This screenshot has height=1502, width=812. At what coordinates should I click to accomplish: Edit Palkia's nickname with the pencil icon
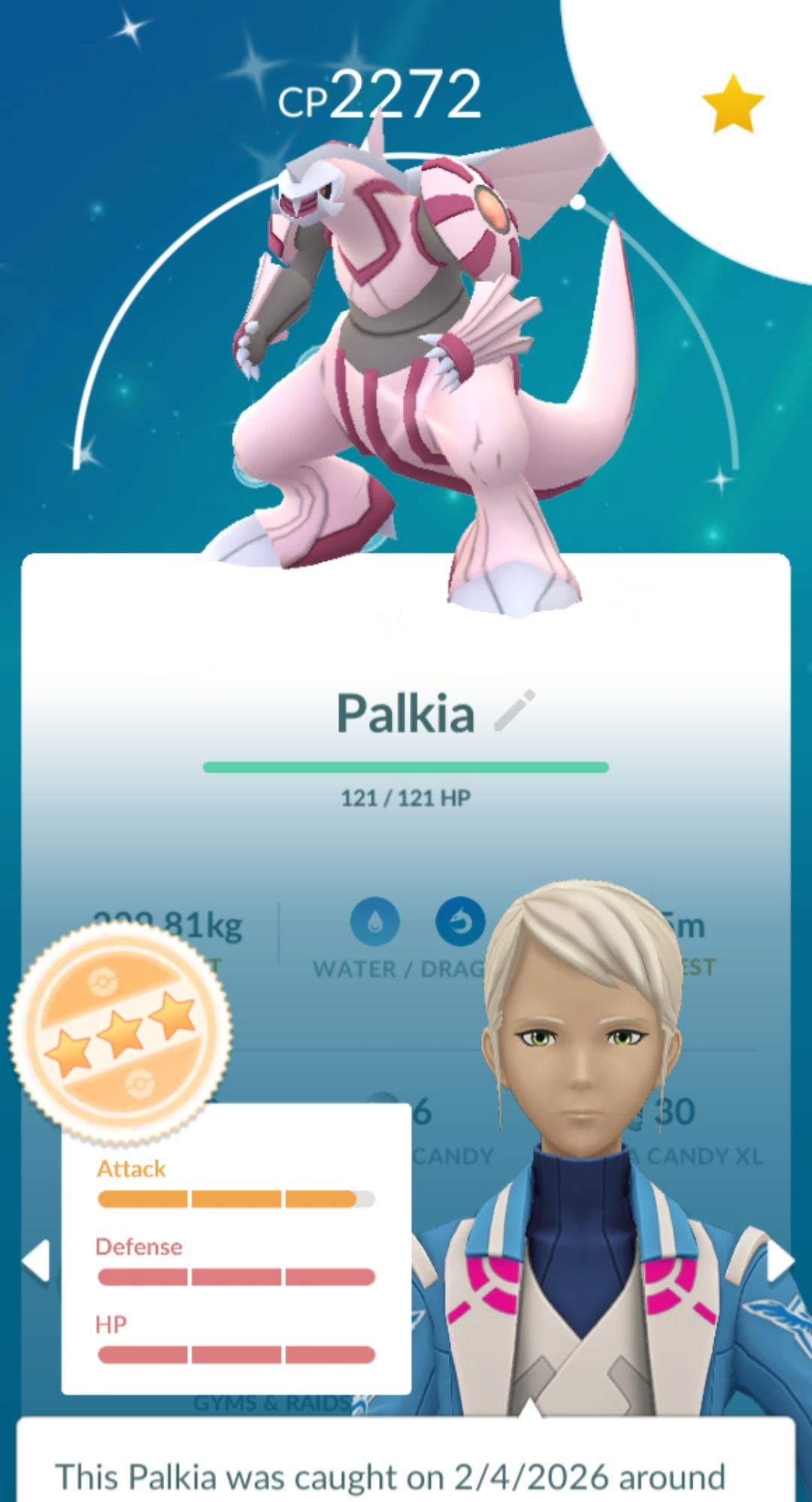click(x=515, y=710)
